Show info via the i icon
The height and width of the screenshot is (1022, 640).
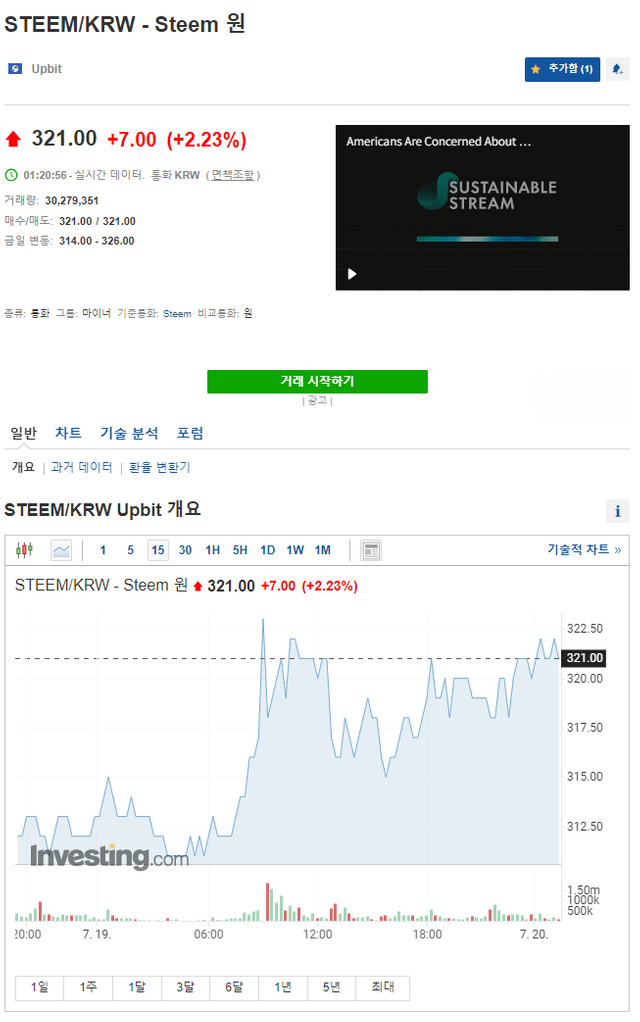(617, 511)
